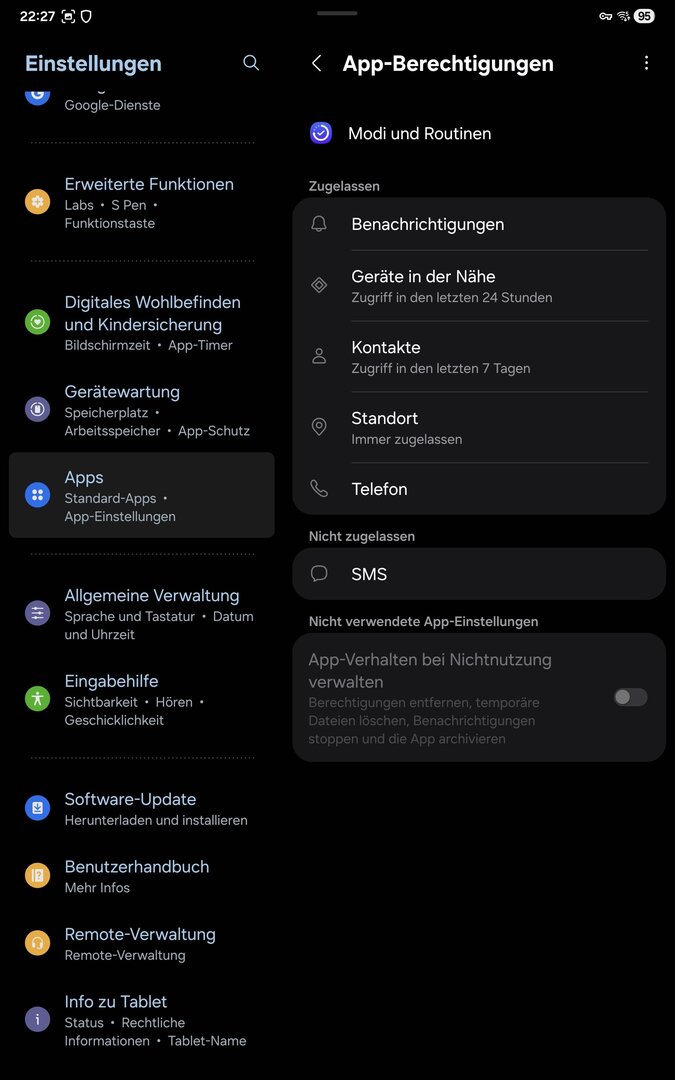Image resolution: width=675 pixels, height=1080 pixels.
Task: Open Kontakte permission
Action: pyautogui.click(x=478, y=357)
